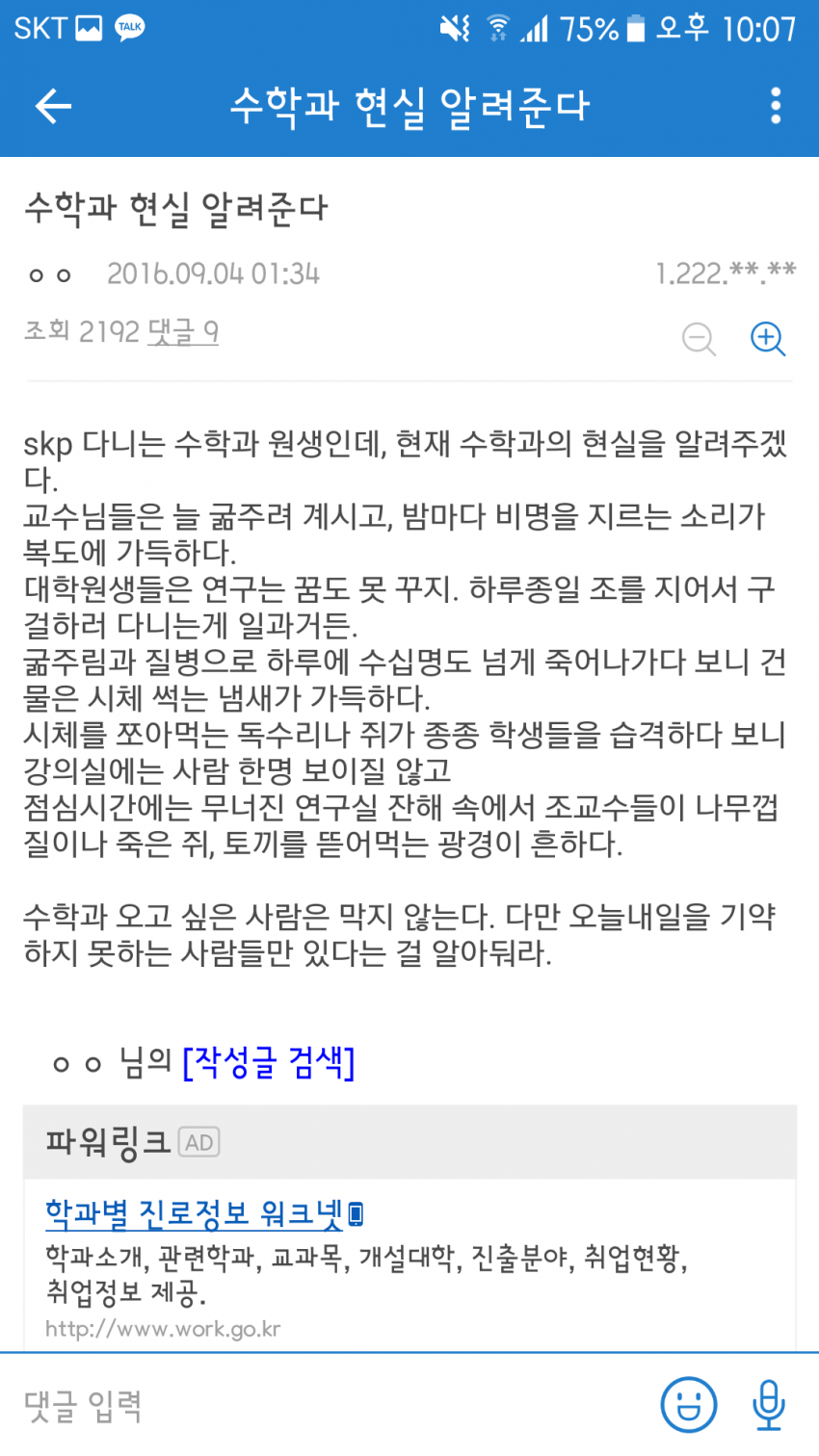Screen dimensions: 819x1456
Task: Jump to comments via 댓글 9 link
Action: (x=183, y=332)
